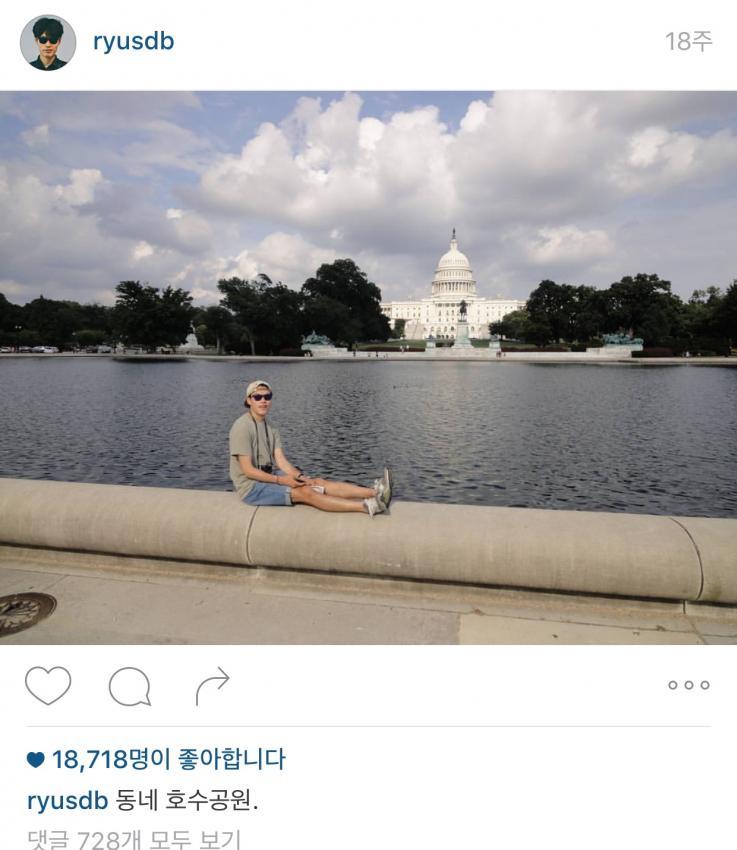Image resolution: width=737 pixels, height=850 pixels.
Task: Tap the ryusdb username in the post header
Action: 133,42
